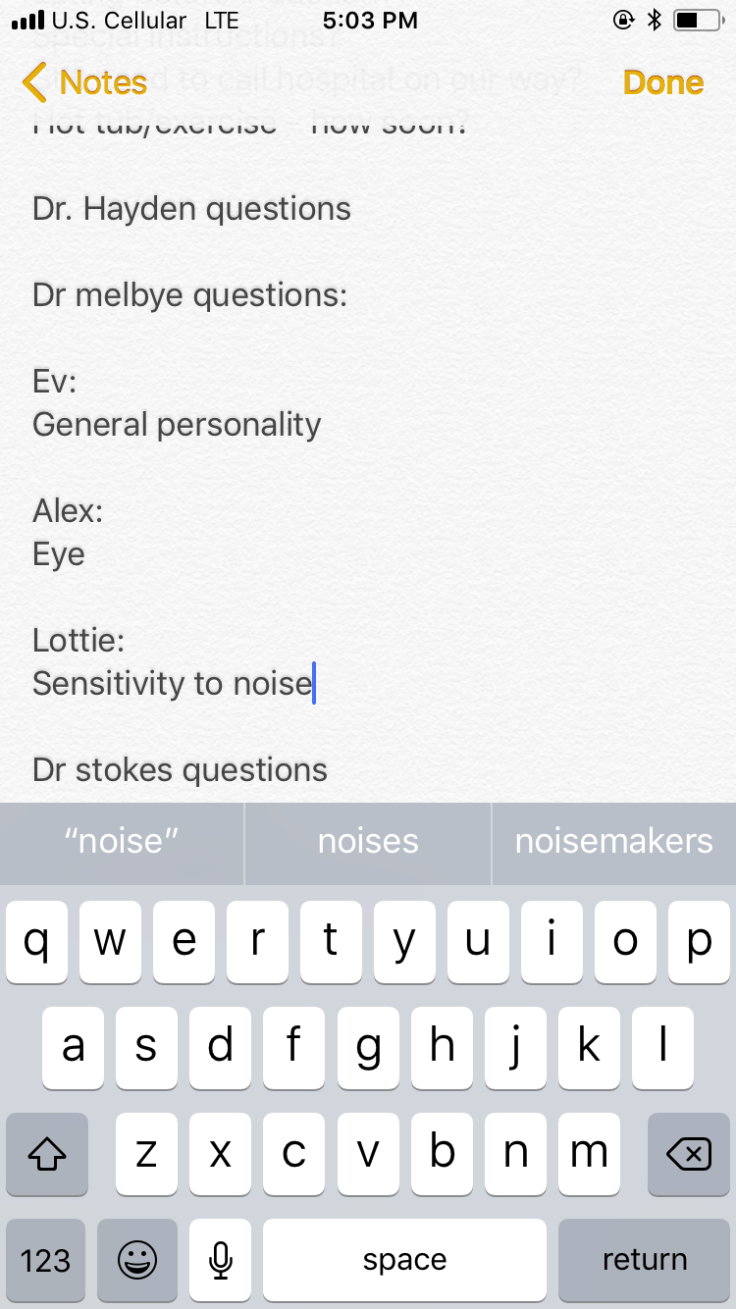Insert a new line with return
Viewport: 736px width, 1309px height.
[644, 1259]
